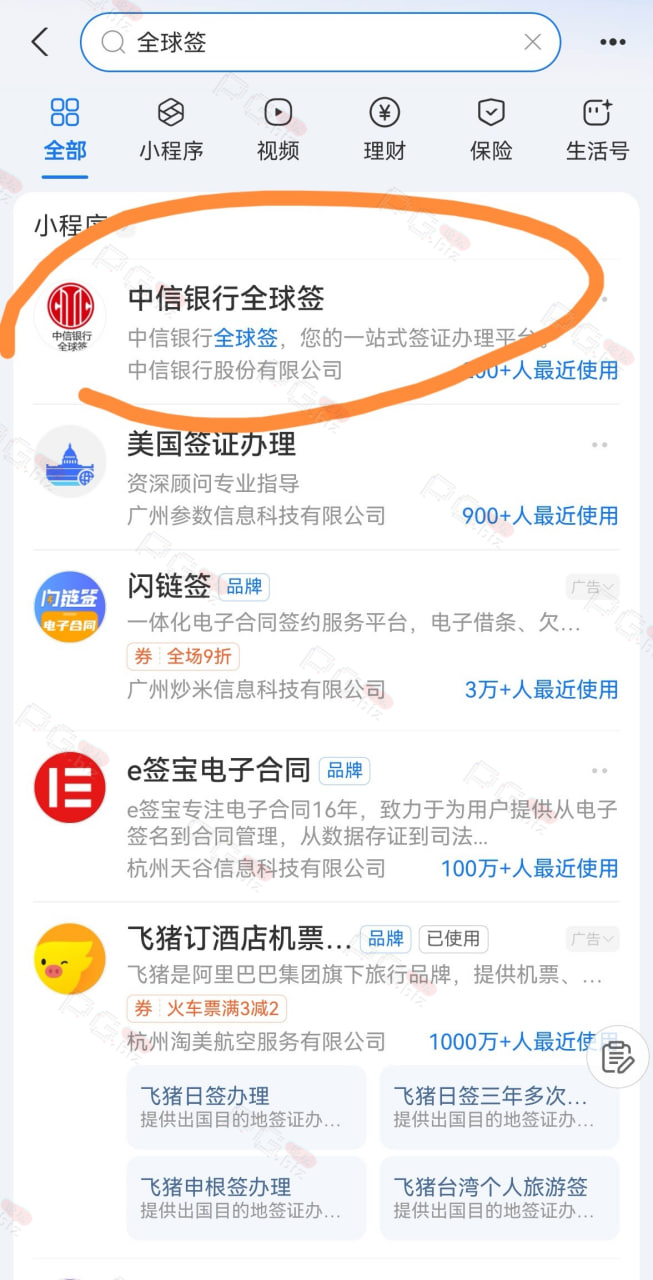Tap the floating feedback note icon

pos(618,1057)
